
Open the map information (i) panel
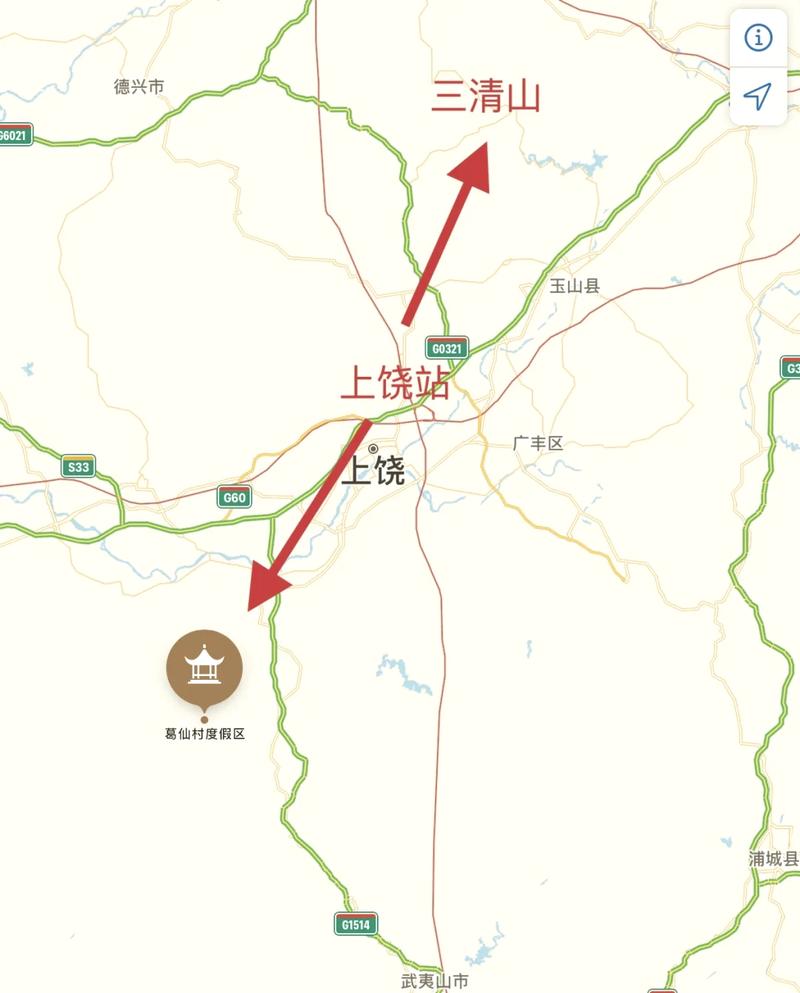[x=758, y=36]
